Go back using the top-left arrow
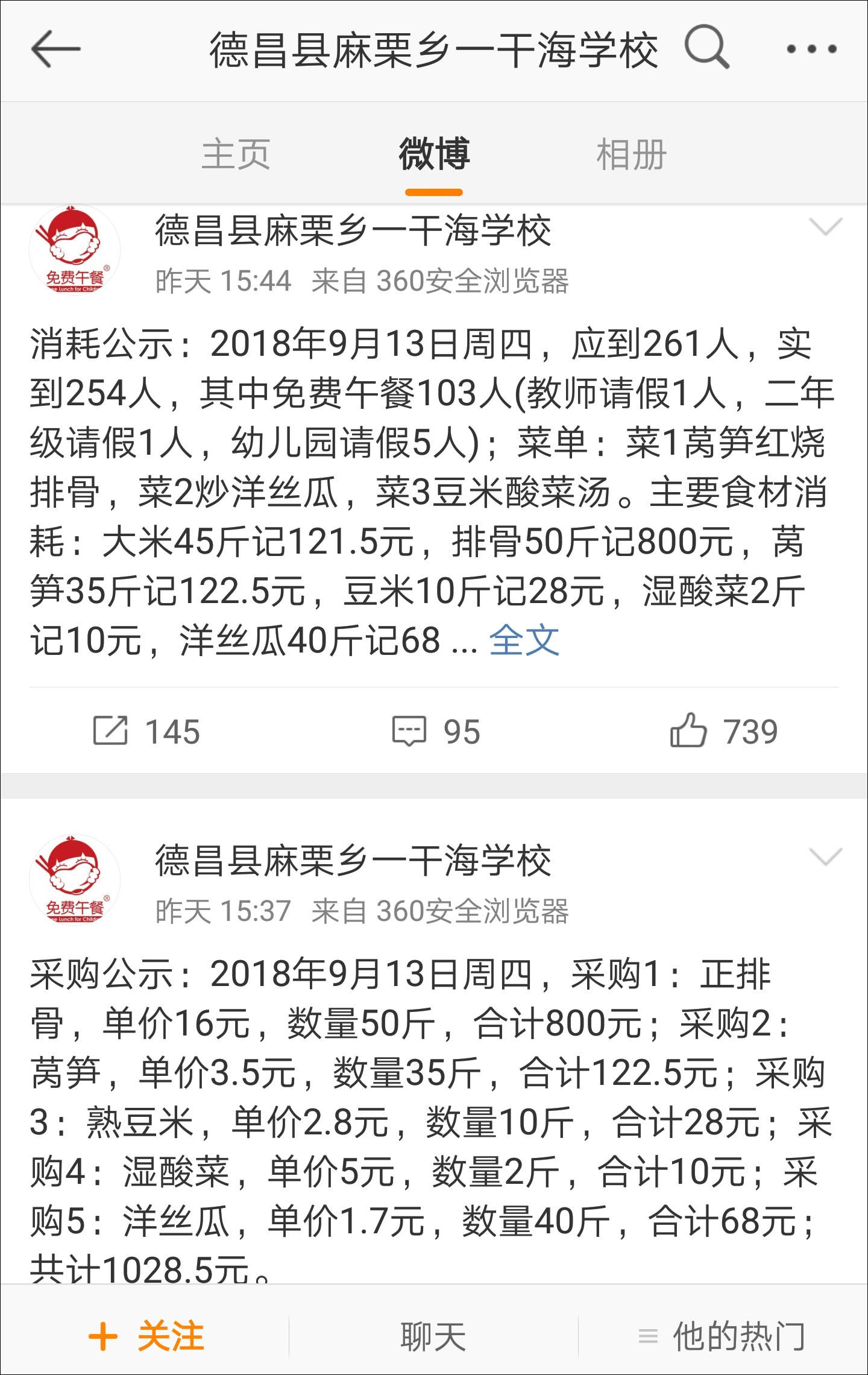The width and height of the screenshot is (868, 1375). click(x=55, y=49)
